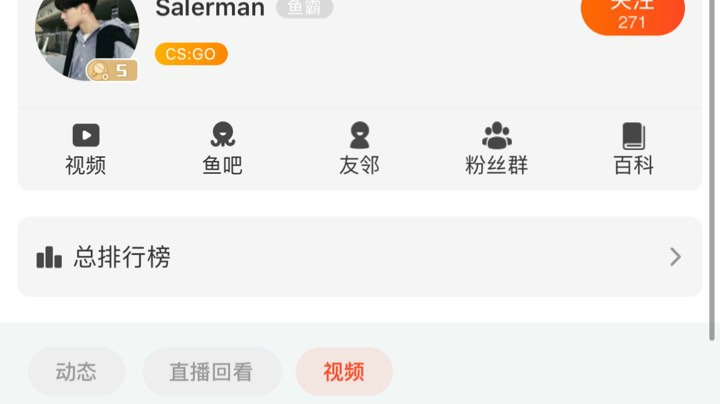Tap the CS:GO category tag
Viewport: 720px width, 404px height.
tap(191, 54)
